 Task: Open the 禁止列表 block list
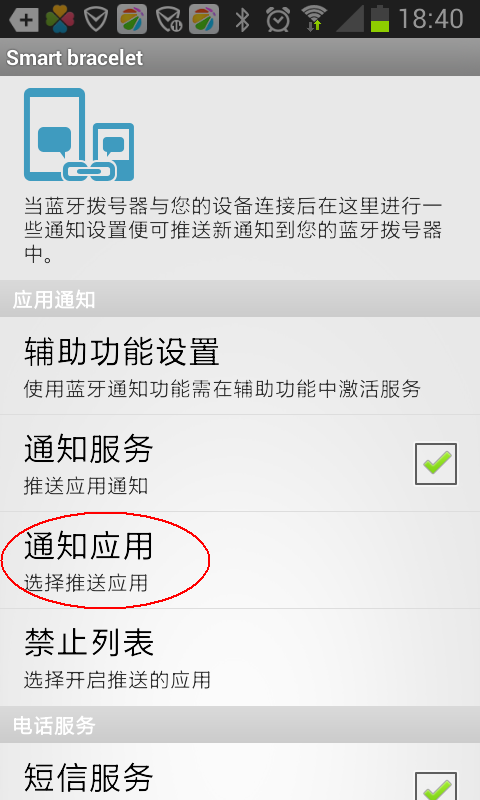(x=240, y=658)
